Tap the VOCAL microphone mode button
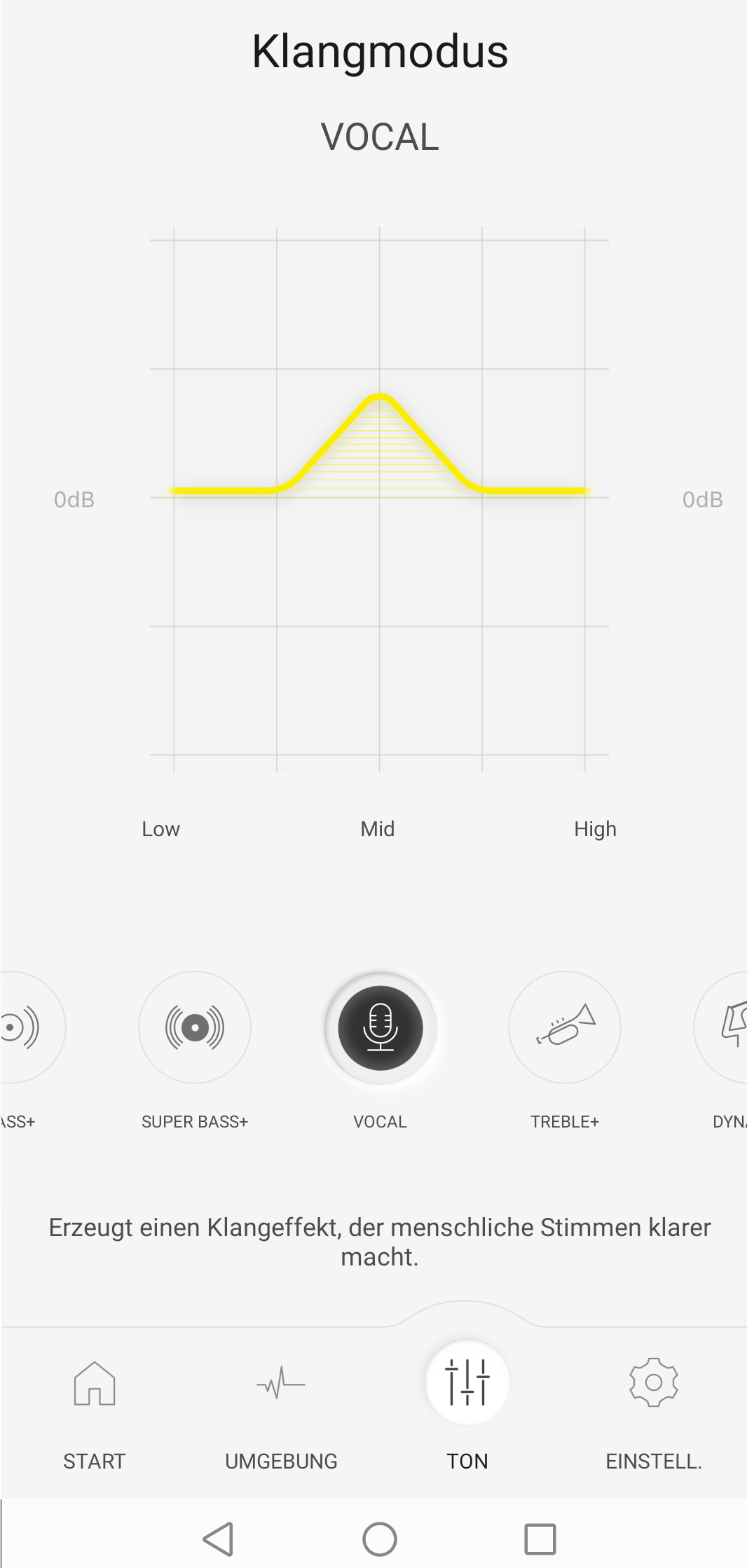Viewport: 747px width, 1568px height. [381, 1027]
